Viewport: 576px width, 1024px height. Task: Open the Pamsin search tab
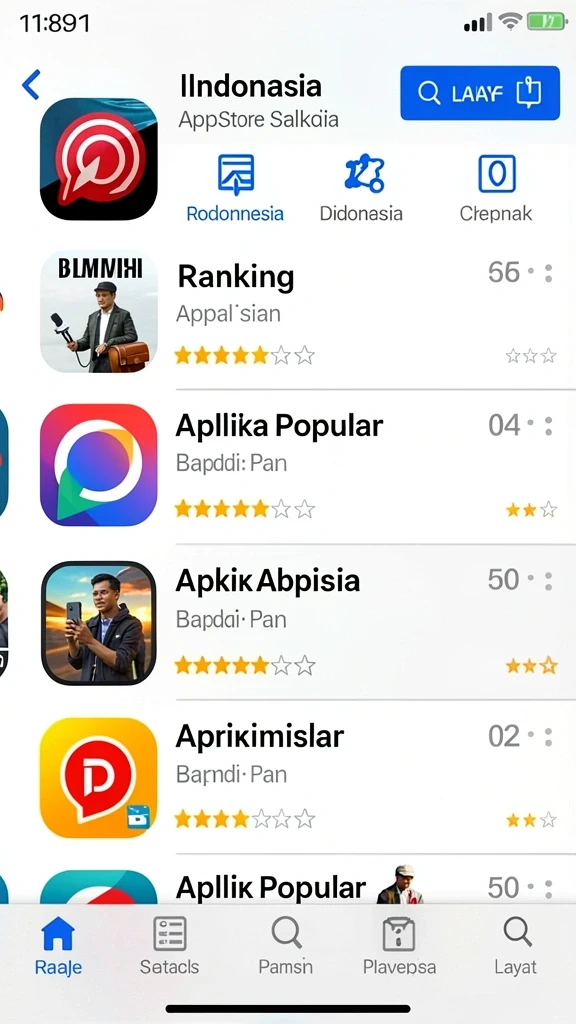point(286,945)
